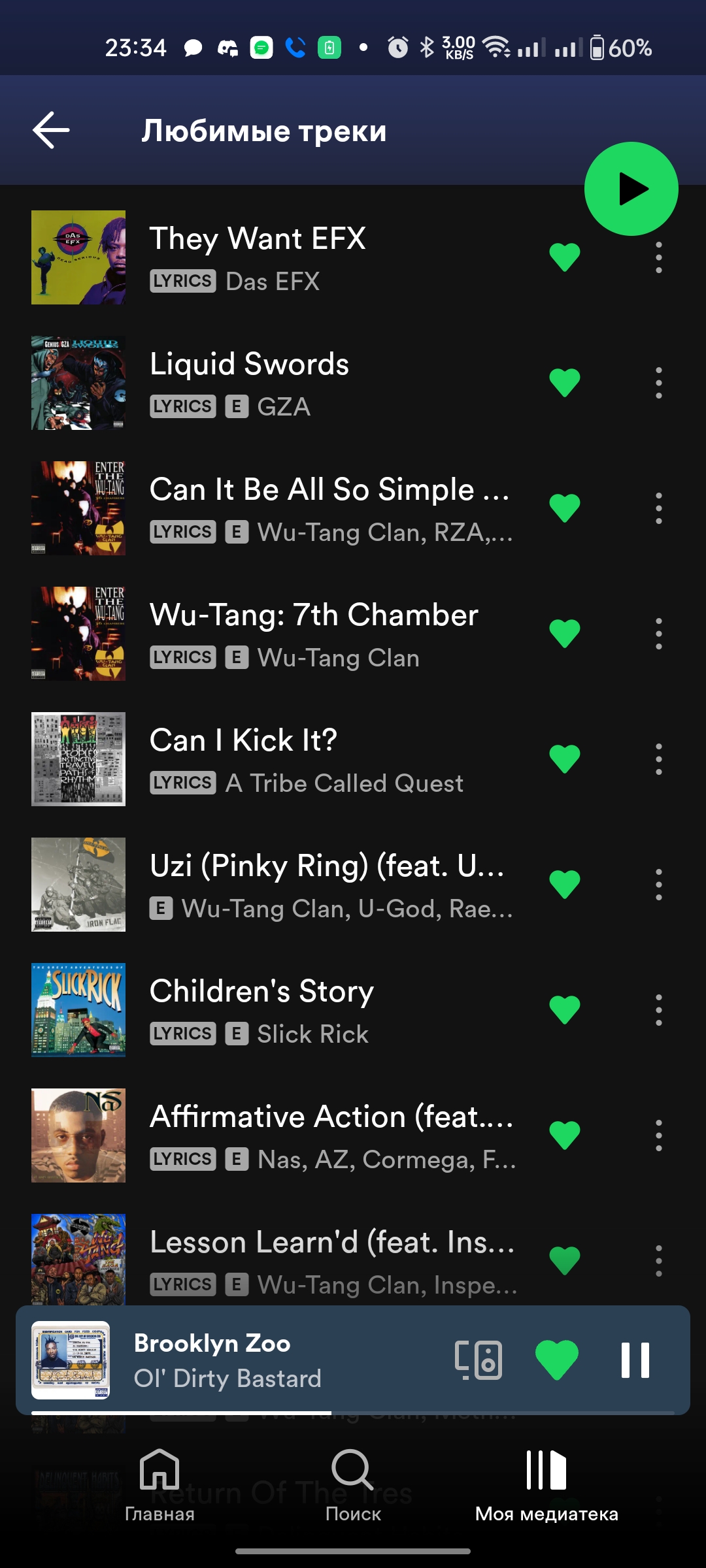The width and height of the screenshot is (706, 1568).
Task: Remove the like from Can I Kick It?
Action: (565, 759)
